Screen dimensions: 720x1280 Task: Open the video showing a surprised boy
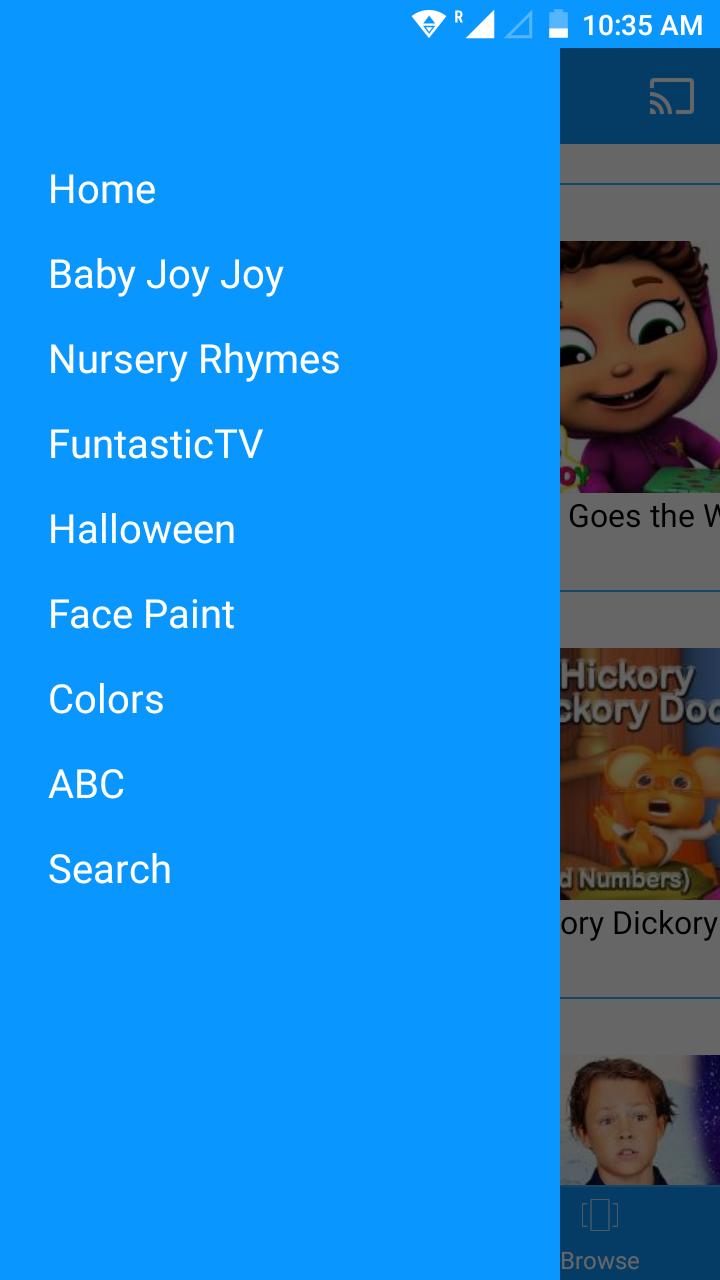point(640,1120)
